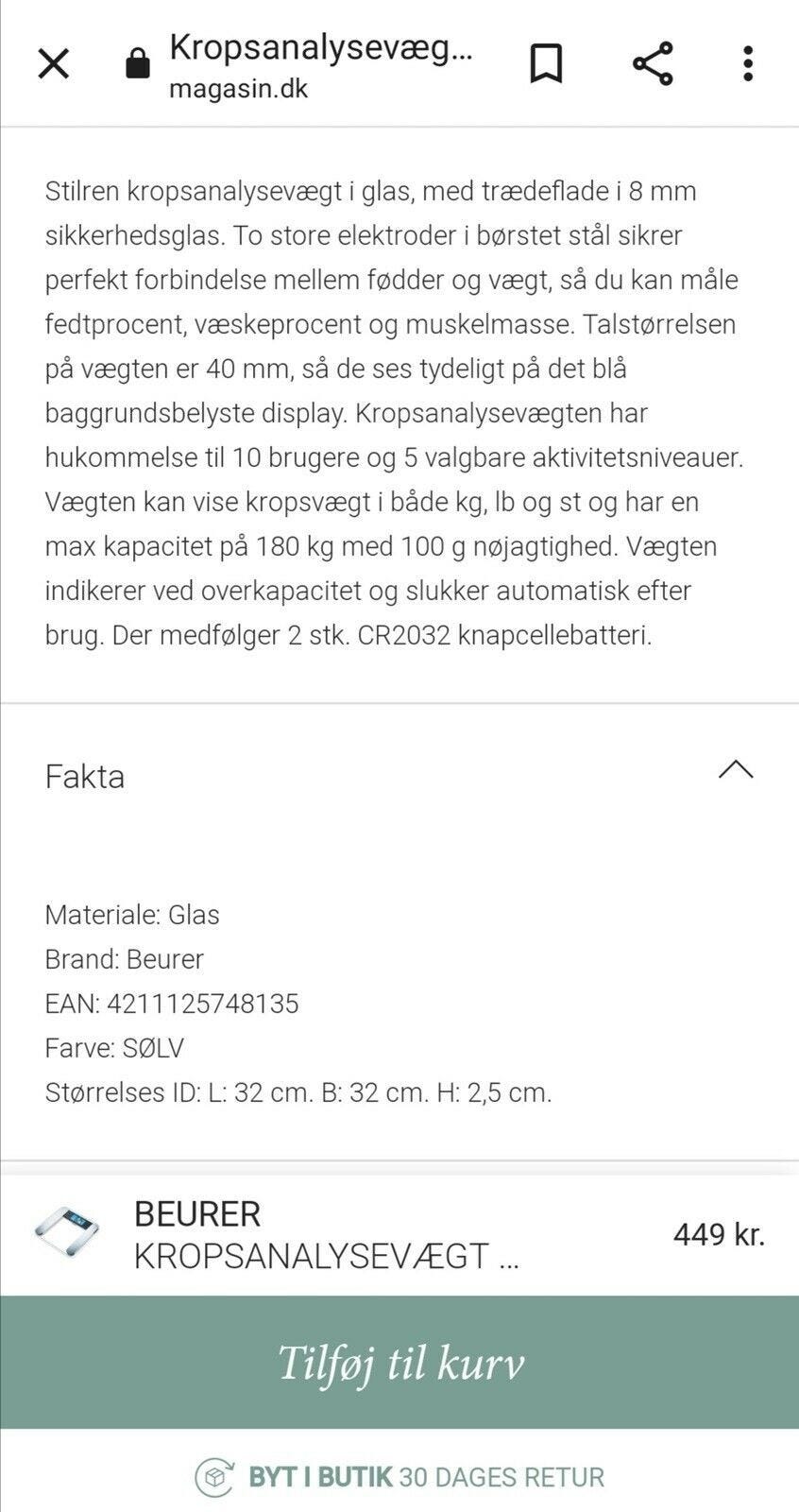Tap the circular return-package icon near BYT I BUTIK
The image size is (799, 1512).
coord(215,1476)
